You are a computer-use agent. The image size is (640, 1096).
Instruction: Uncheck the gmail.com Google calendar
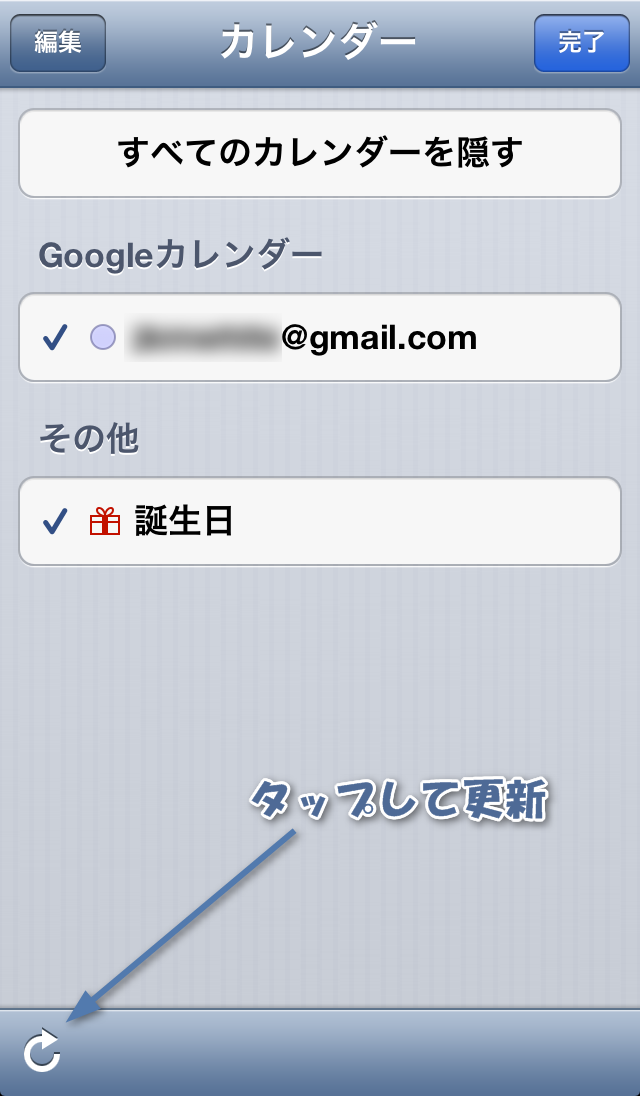coord(320,338)
